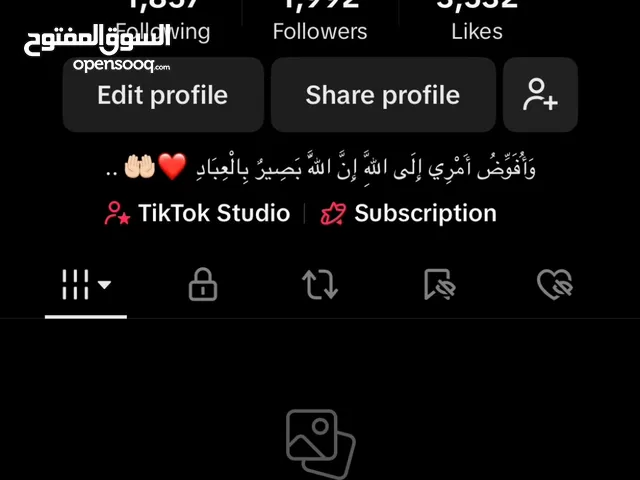Switch to the private videos lock tab
Viewport: 640px width, 480px height.
click(x=203, y=285)
